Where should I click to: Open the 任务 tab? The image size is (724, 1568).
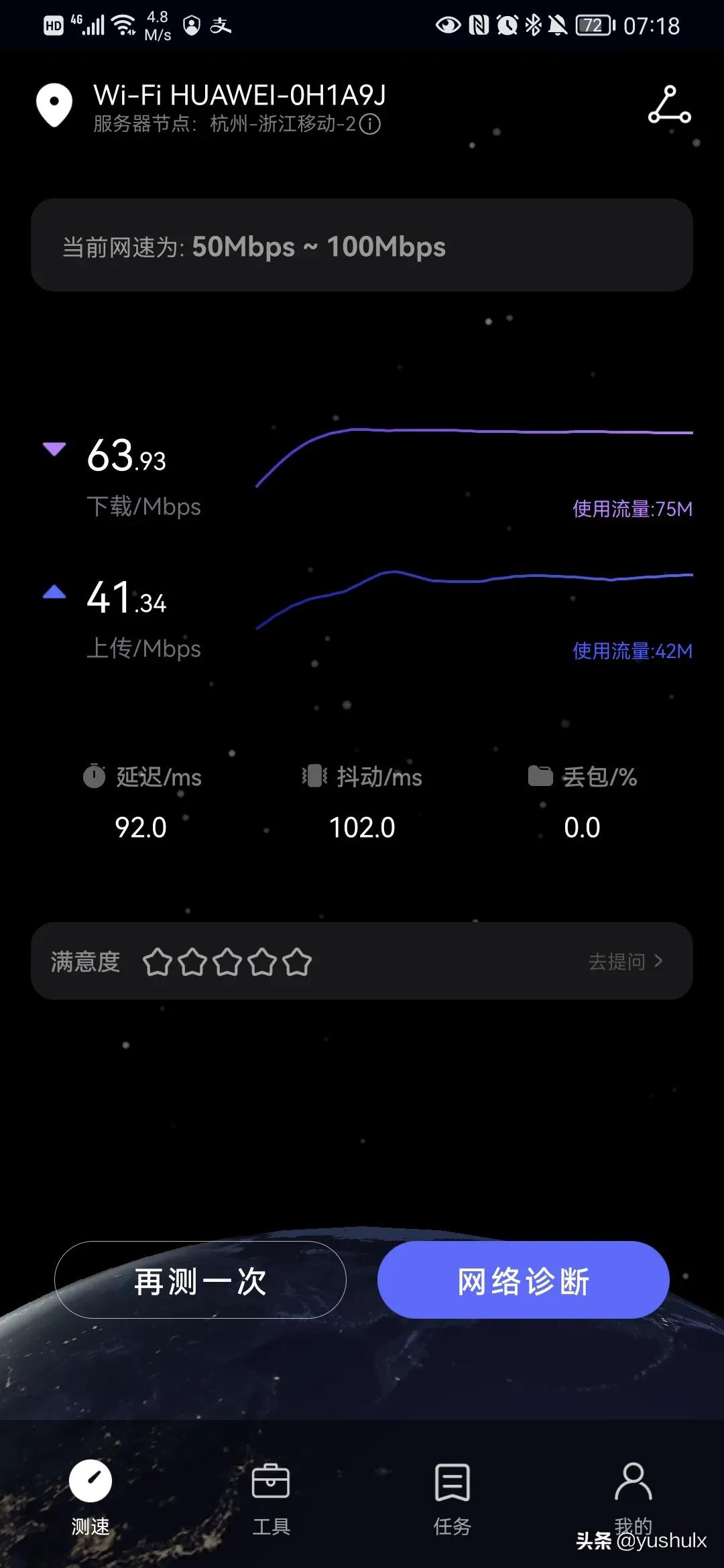coord(451,1494)
